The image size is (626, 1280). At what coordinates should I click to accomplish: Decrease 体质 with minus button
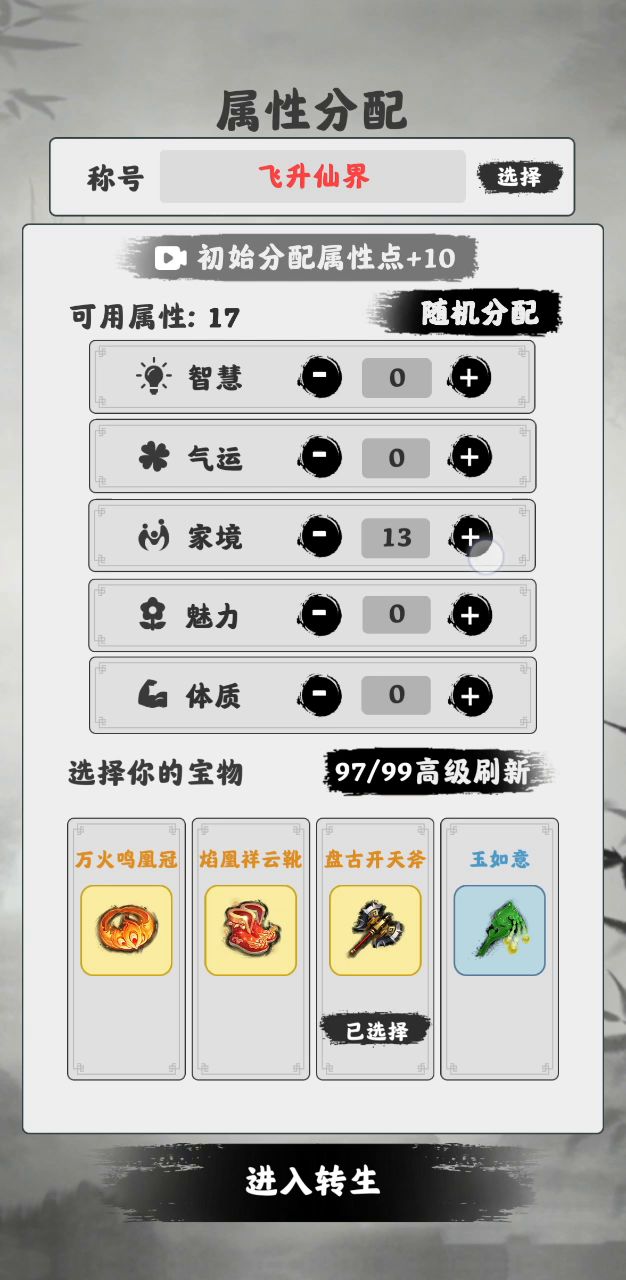320,694
